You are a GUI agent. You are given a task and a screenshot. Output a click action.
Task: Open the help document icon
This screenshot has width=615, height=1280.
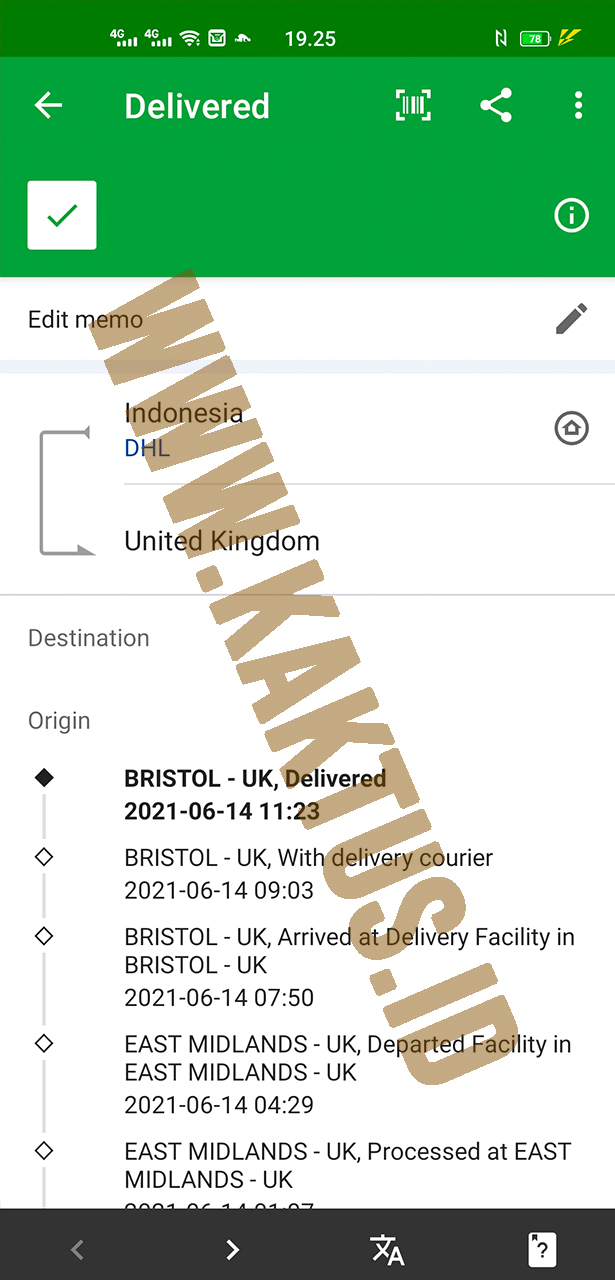[541, 1249]
